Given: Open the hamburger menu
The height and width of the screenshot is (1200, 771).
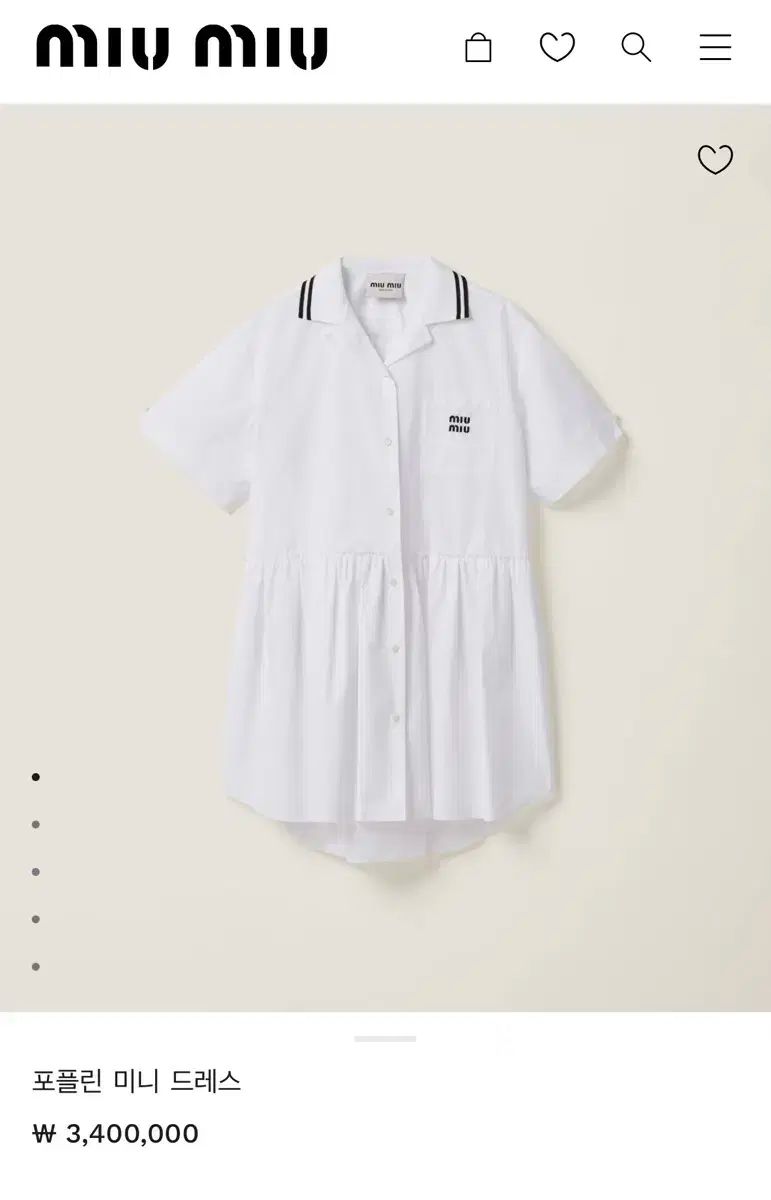Looking at the screenshot, I should 715,47.
